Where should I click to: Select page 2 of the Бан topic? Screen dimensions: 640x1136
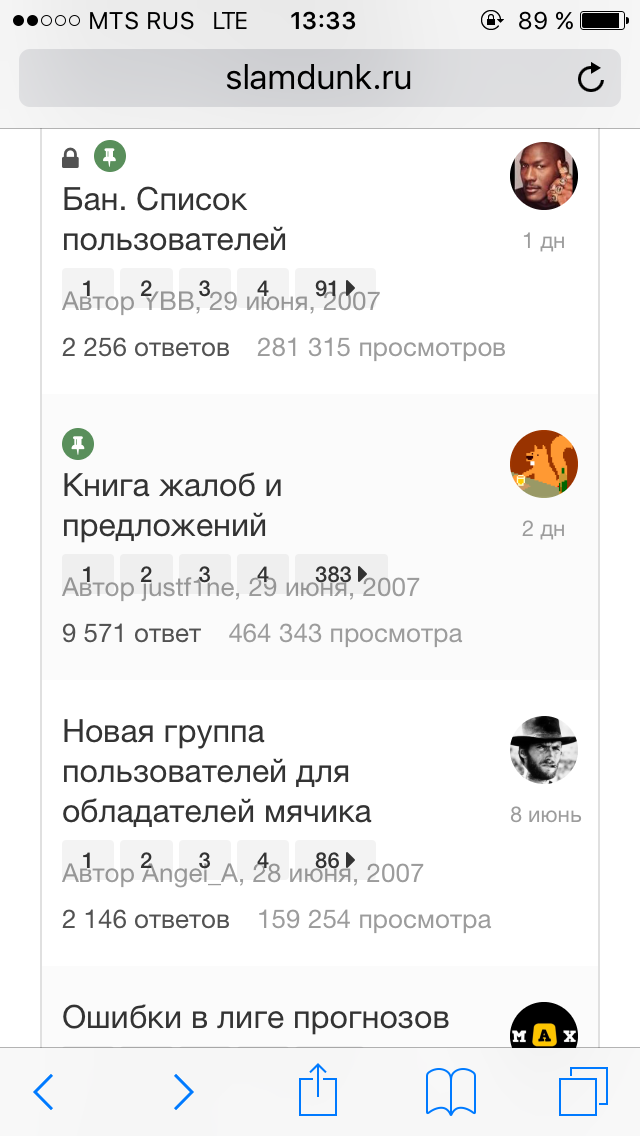click(x=146, y=288)
